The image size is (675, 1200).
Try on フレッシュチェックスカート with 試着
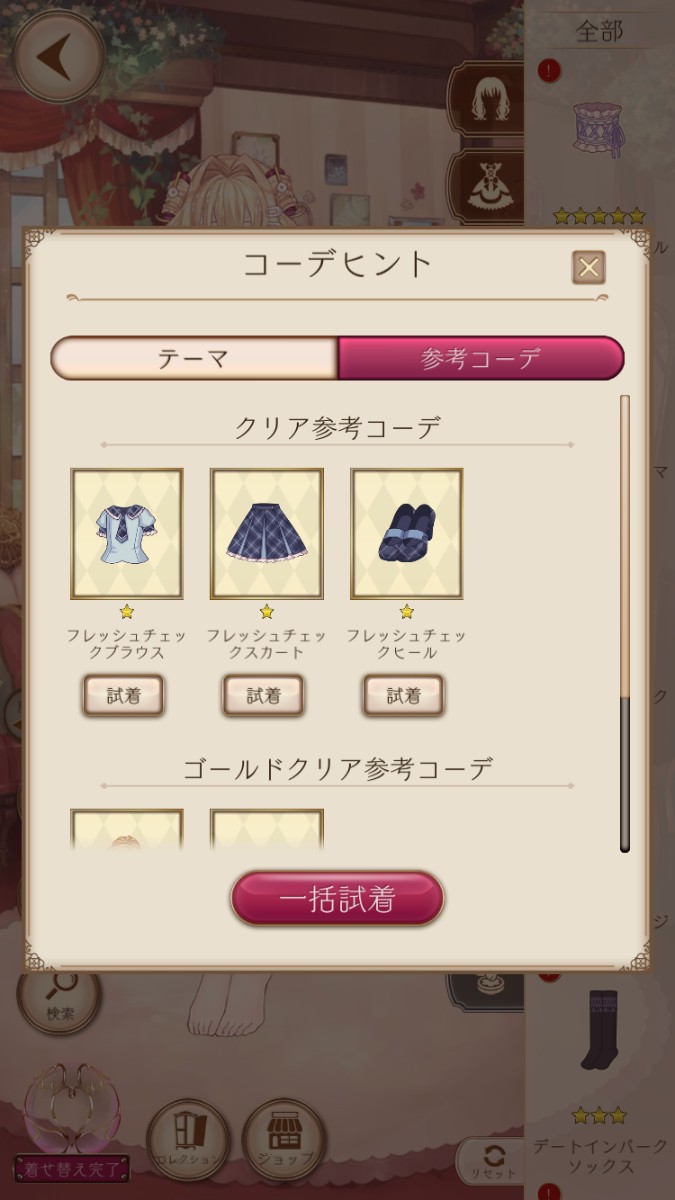coord(264,696)
